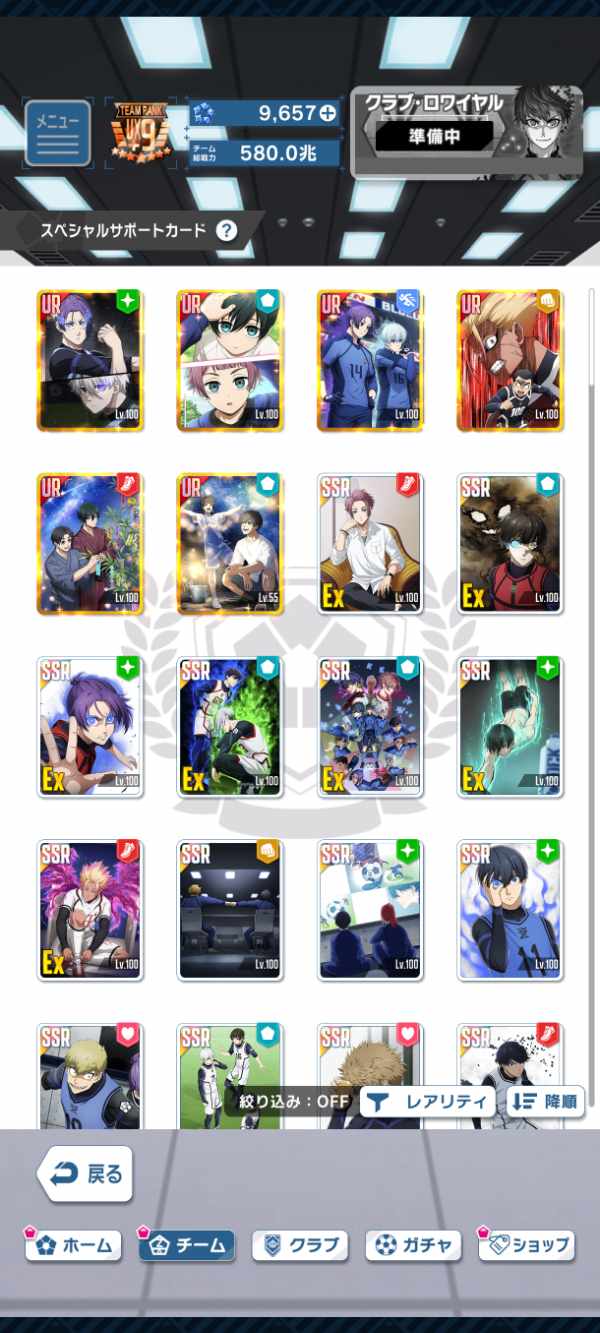This screenshot has width=600, height=1333.
Task: Add gems with the plus icon
Action: point(329,114)
